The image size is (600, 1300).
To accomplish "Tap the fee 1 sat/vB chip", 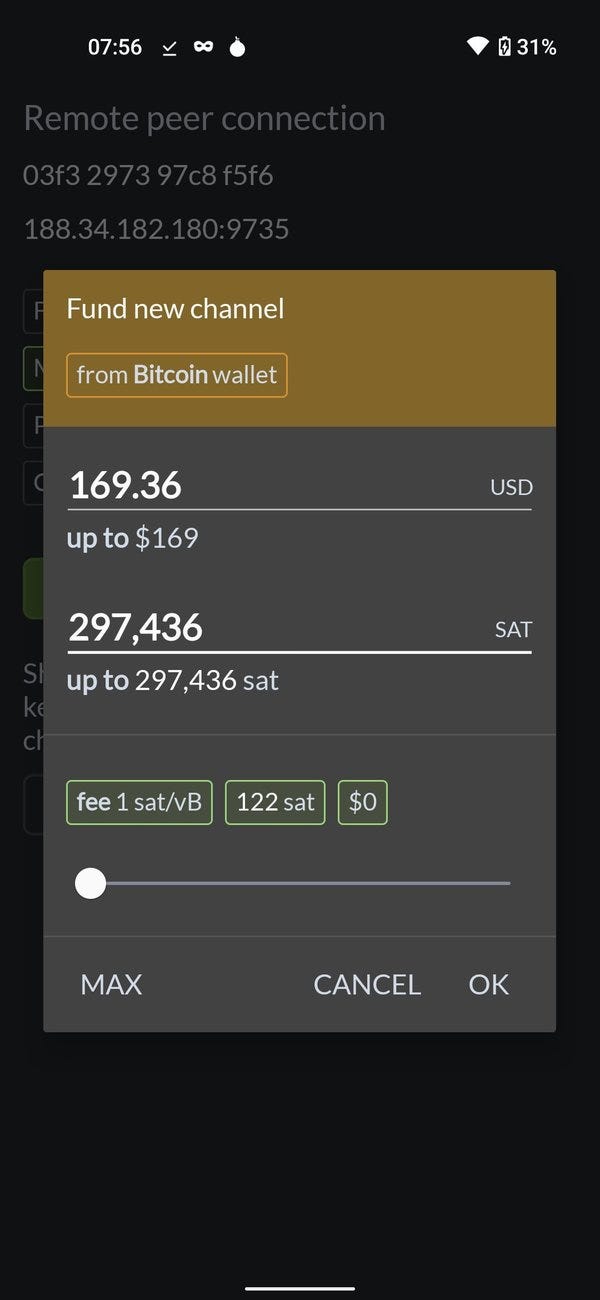I will click(x=140, y=802).
